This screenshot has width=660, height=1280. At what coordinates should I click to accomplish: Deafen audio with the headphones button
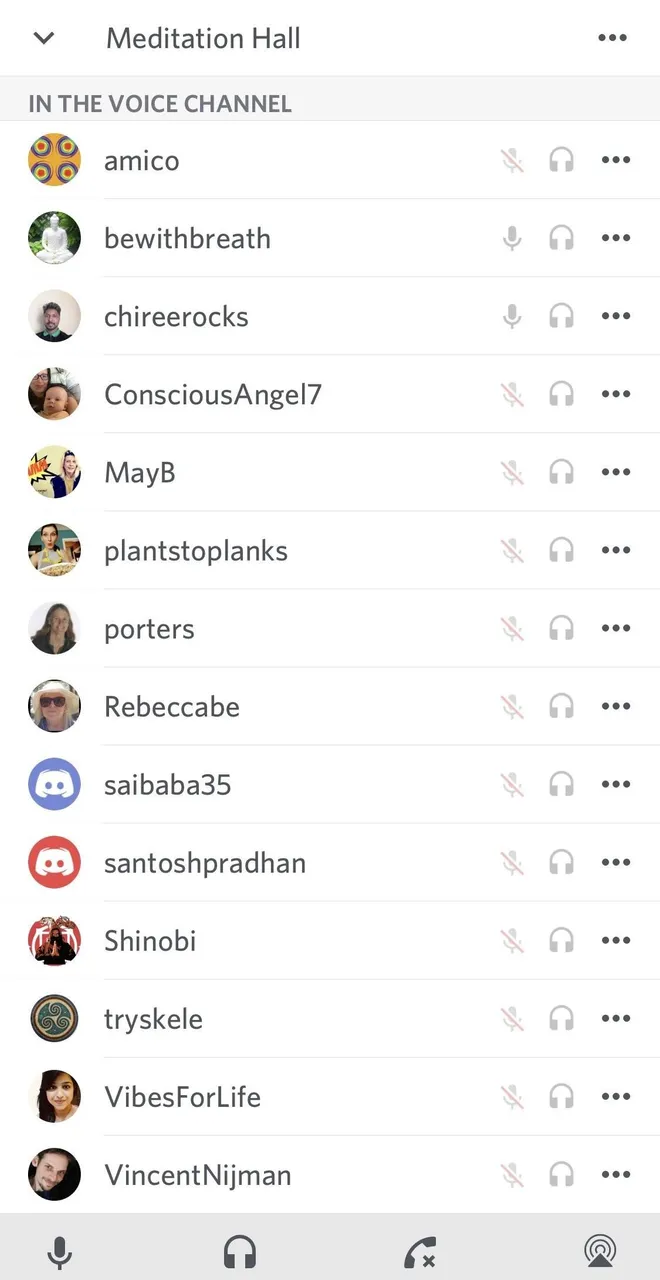point(240,1251)
